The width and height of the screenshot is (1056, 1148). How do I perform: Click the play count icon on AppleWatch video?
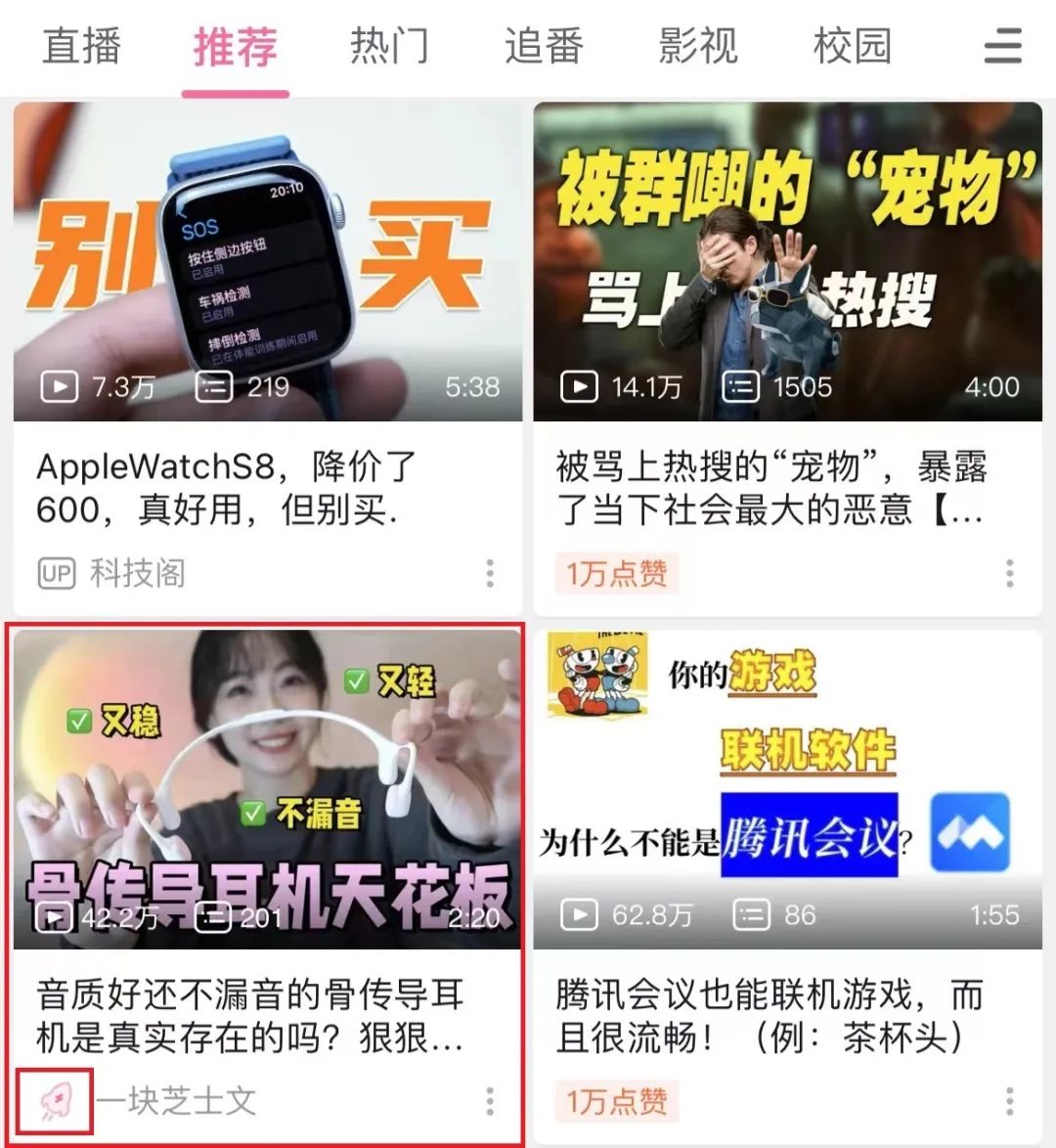pos(59,386)
